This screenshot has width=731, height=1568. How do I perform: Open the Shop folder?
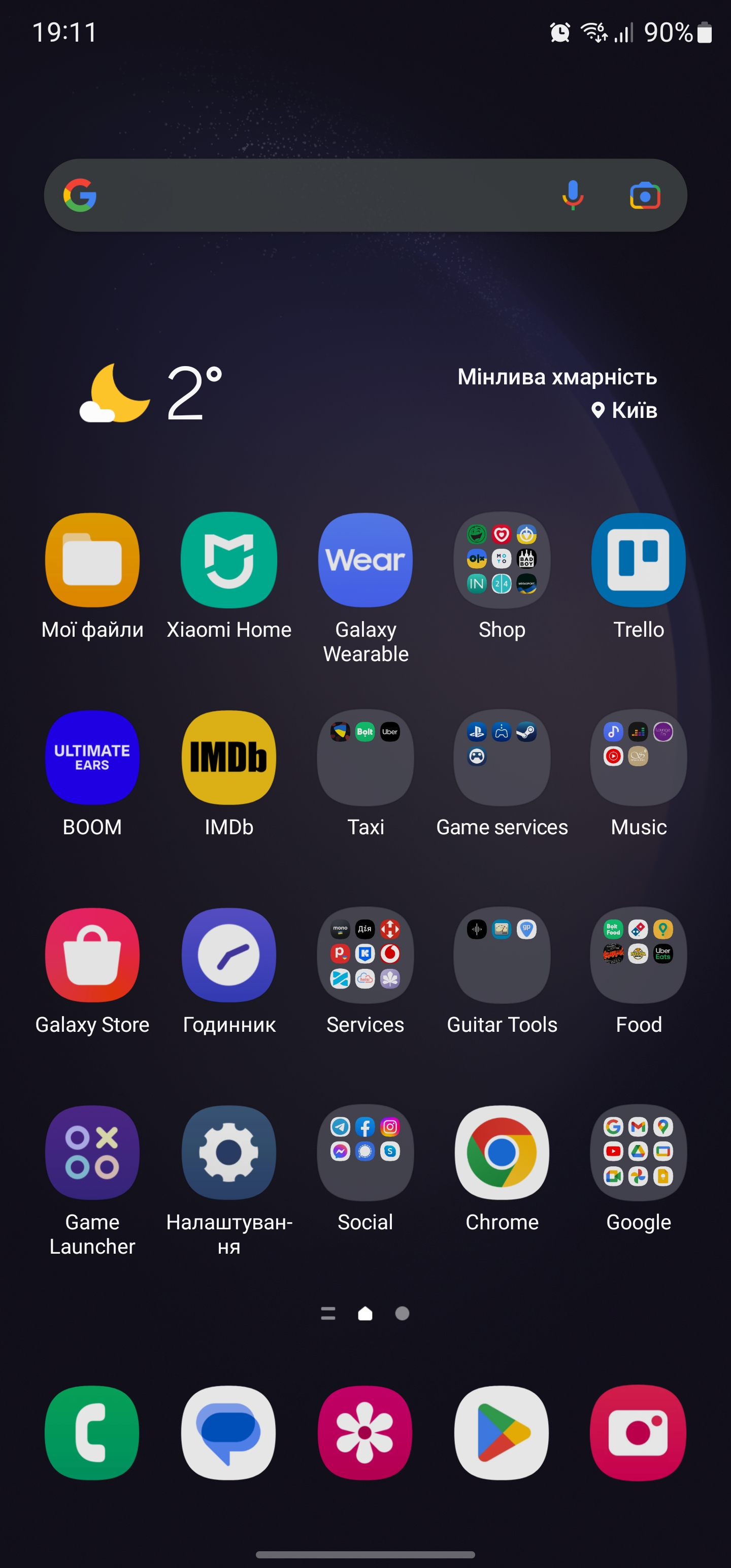(x=502, y=560)
